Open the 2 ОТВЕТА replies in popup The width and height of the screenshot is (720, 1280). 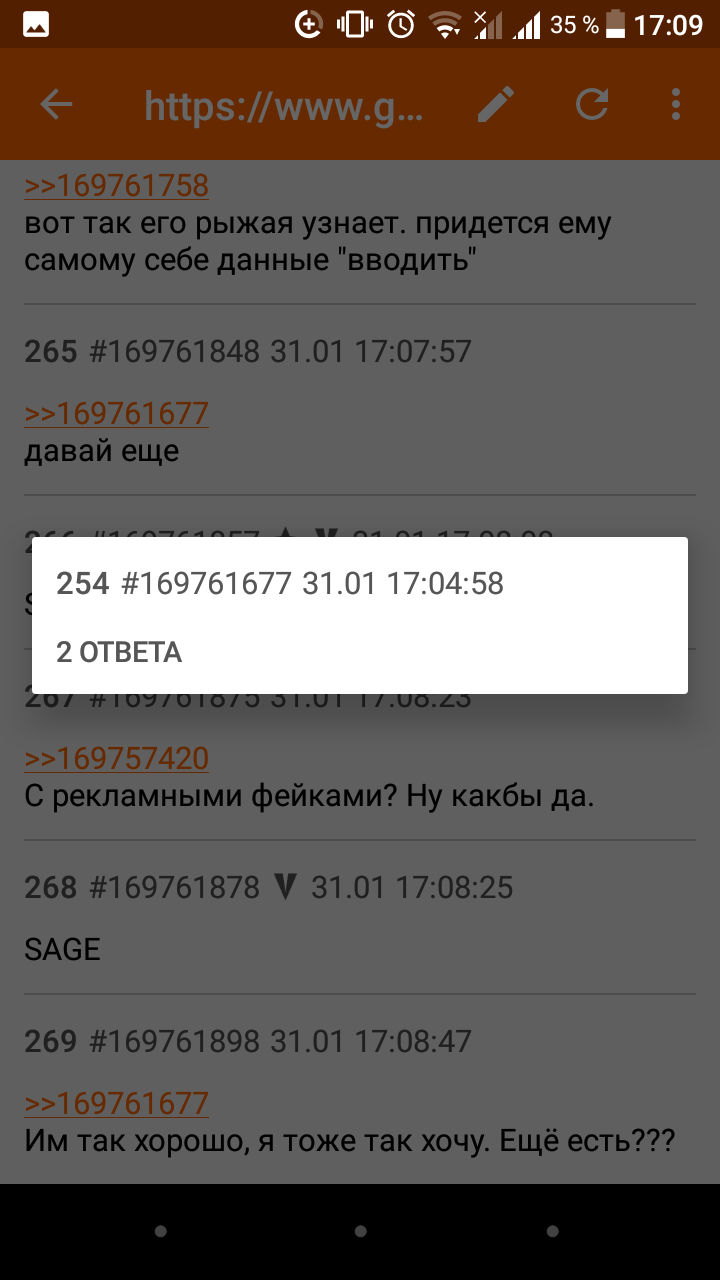(x=119, y=653)
